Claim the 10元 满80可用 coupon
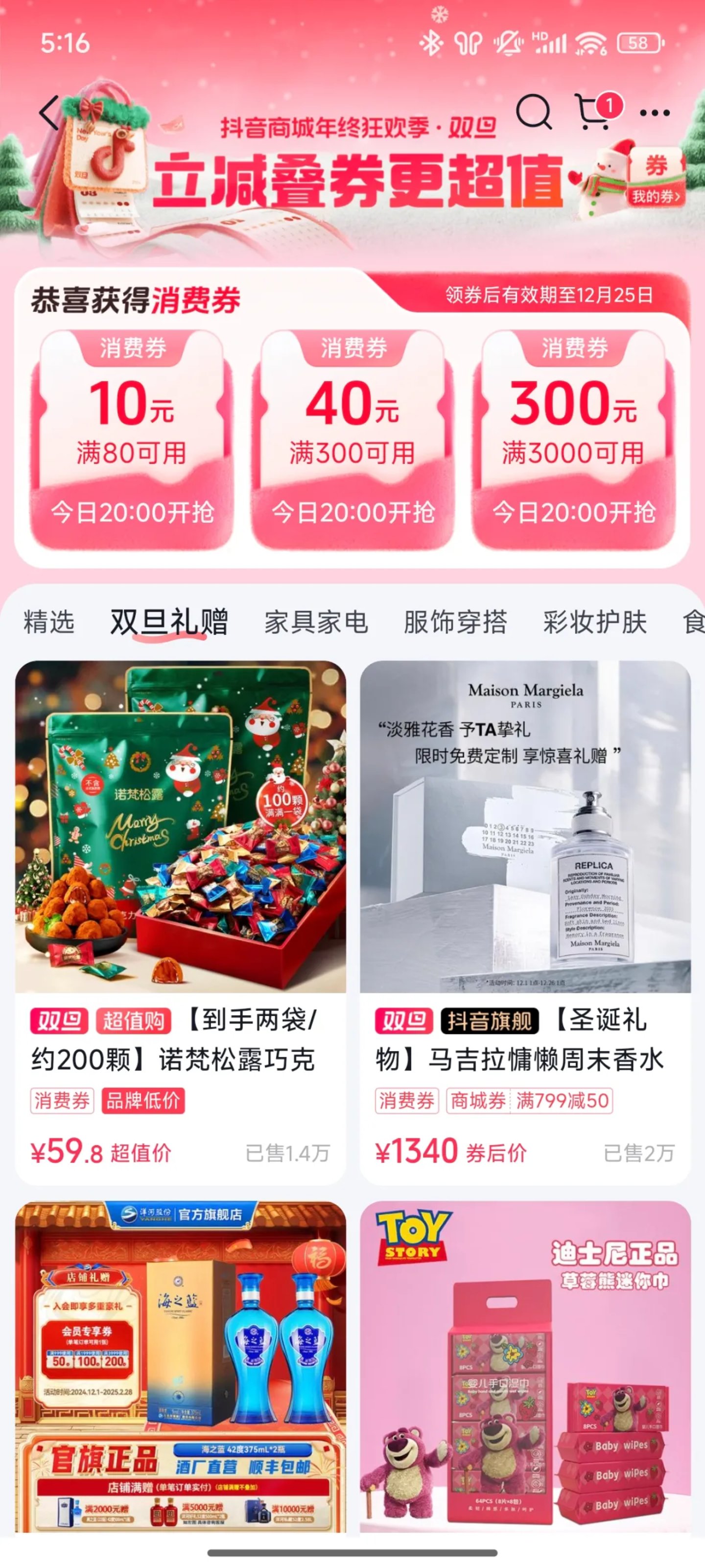This screenshot has height=1568, width=705. pos(132,438)
